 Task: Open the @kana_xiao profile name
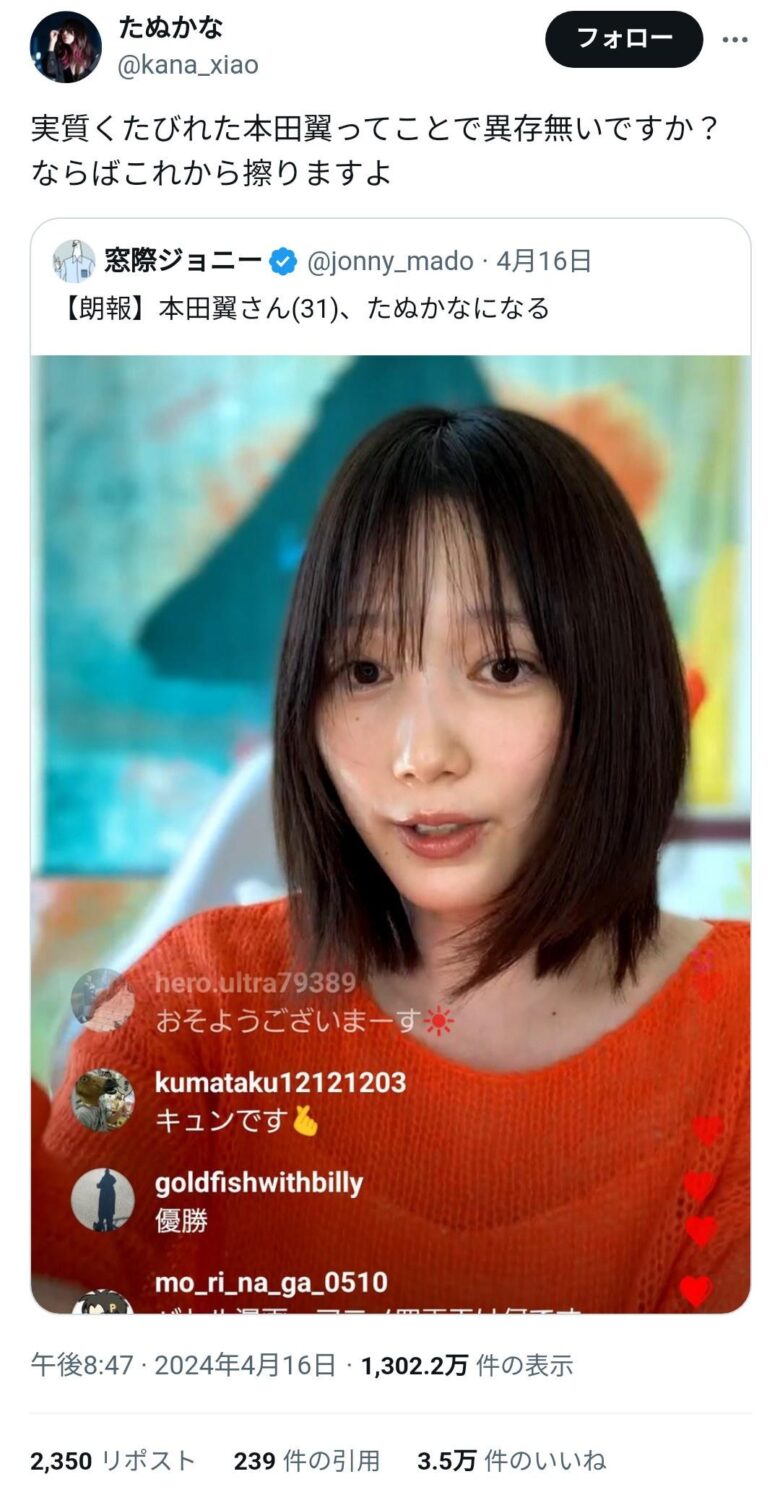pos(188,65)
